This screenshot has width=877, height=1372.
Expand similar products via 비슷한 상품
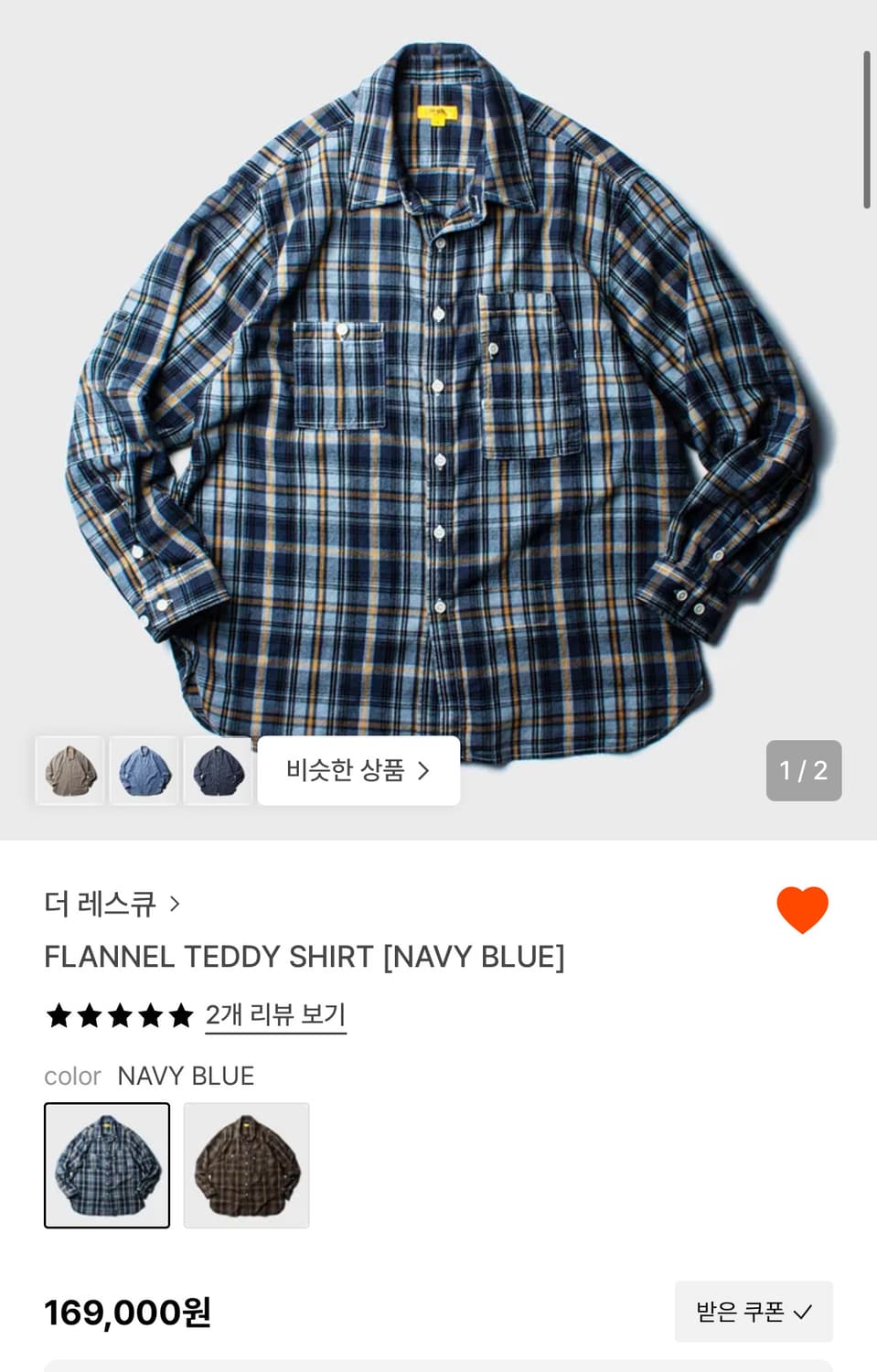click(358, 771)
